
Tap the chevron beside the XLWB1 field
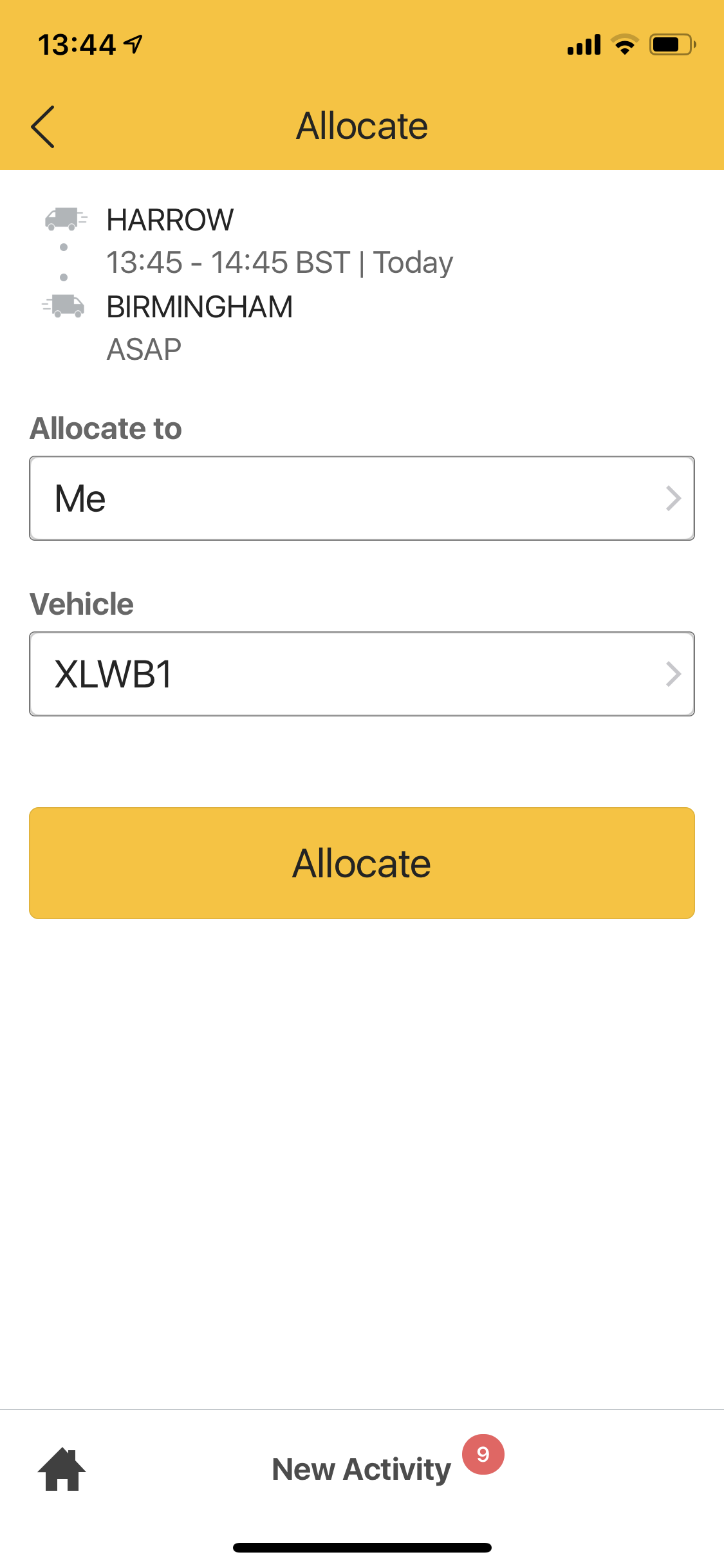(673, 673)
